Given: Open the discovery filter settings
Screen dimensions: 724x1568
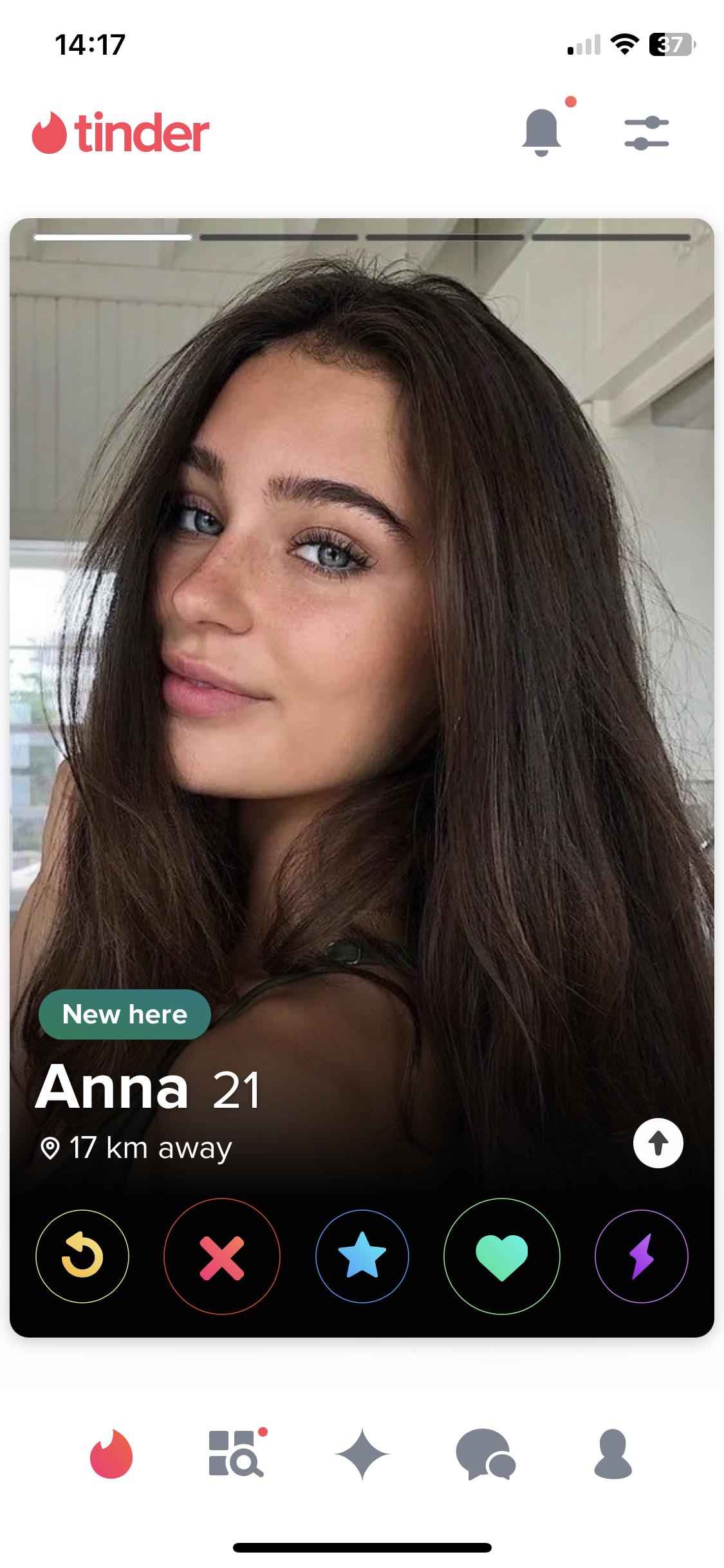Looking at the screenshot, I should point(647,133).
